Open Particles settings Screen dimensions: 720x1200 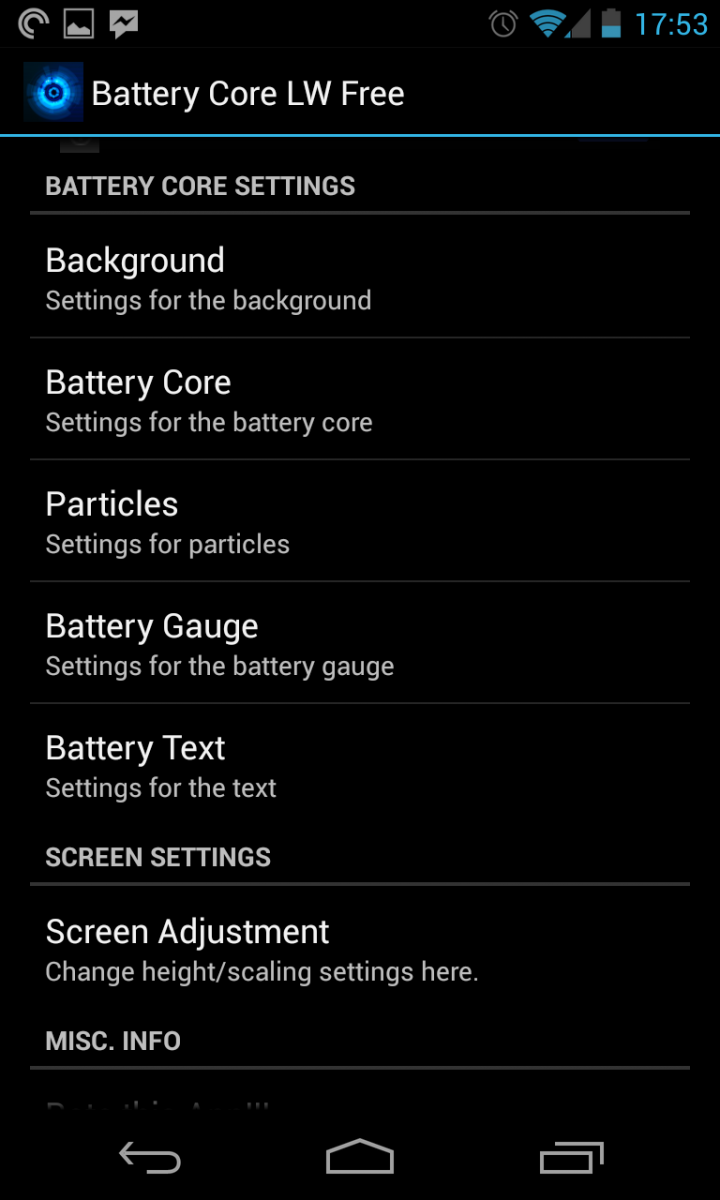[360, 521]
